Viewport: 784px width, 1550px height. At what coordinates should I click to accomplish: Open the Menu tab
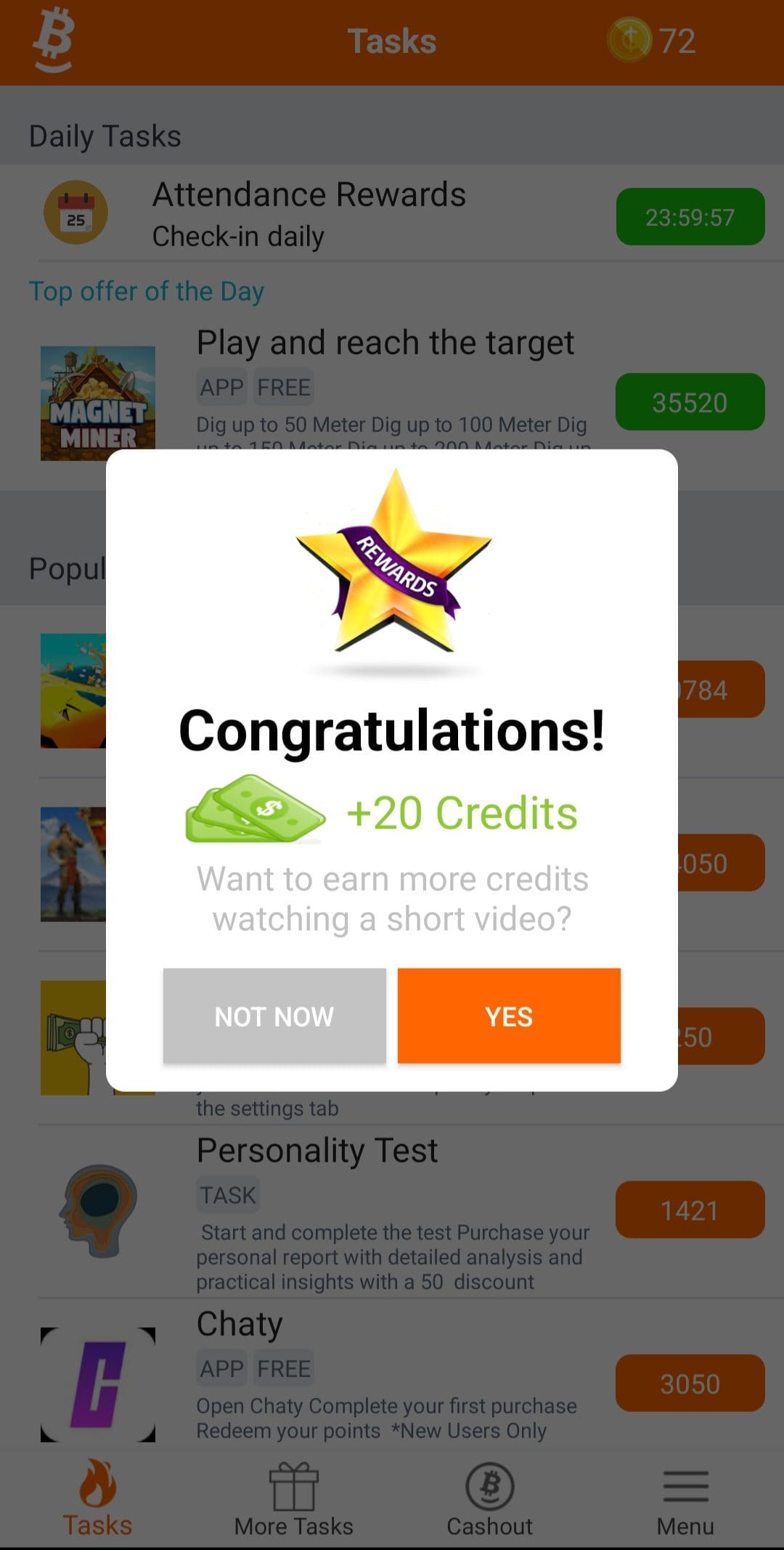[x=685, y=1498]
